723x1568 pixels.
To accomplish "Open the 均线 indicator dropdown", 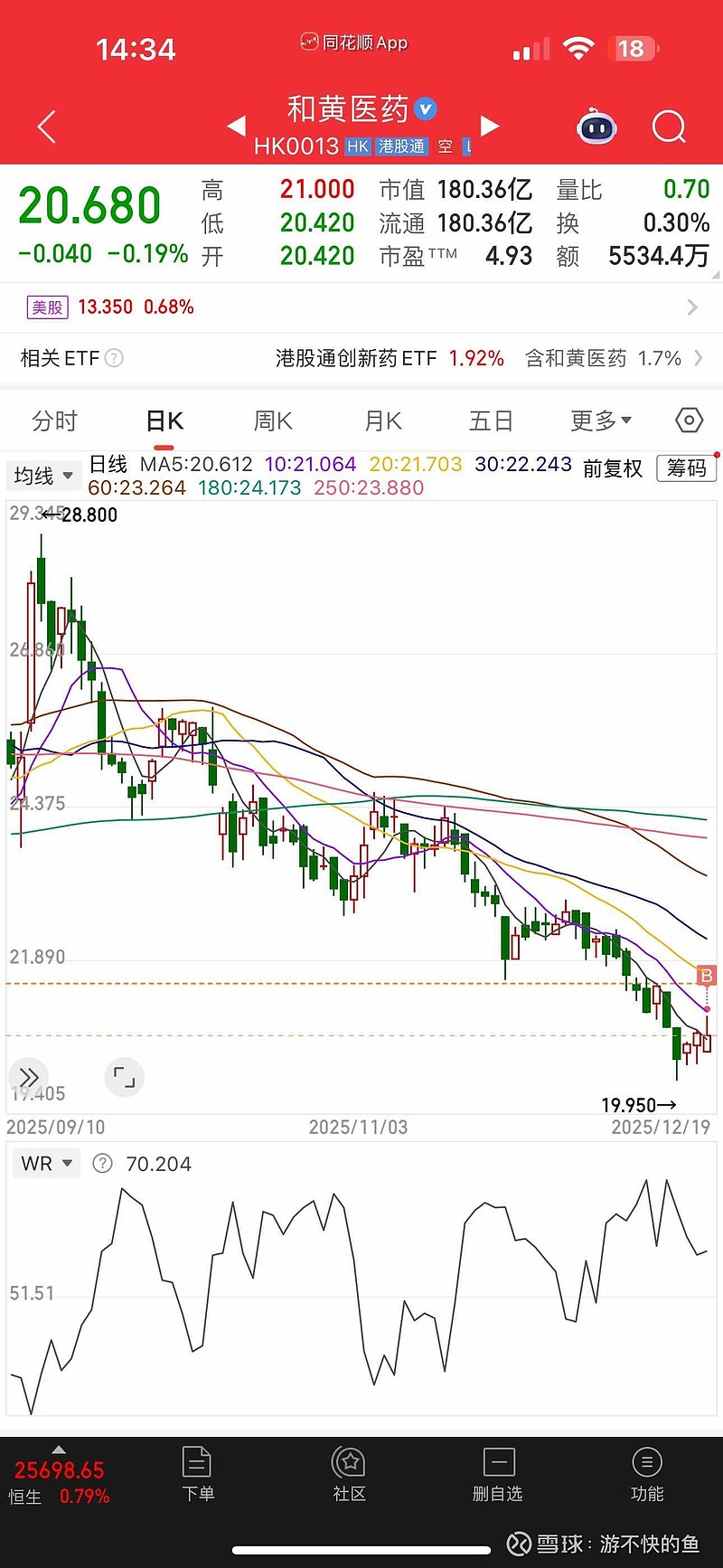I will pyautogui.click(x=43, y=475).
